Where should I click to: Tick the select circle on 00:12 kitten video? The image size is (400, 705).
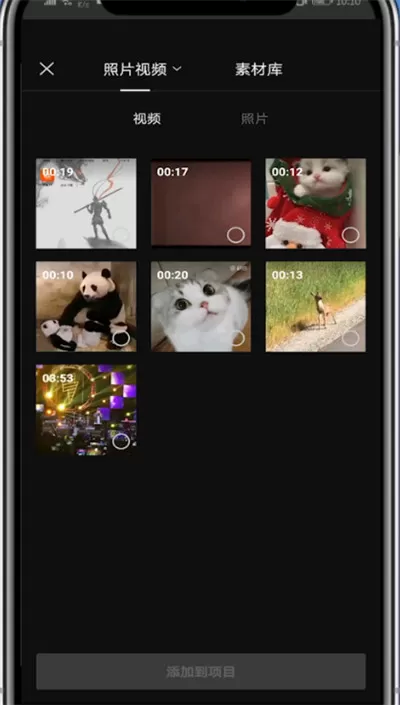point(351,235)
